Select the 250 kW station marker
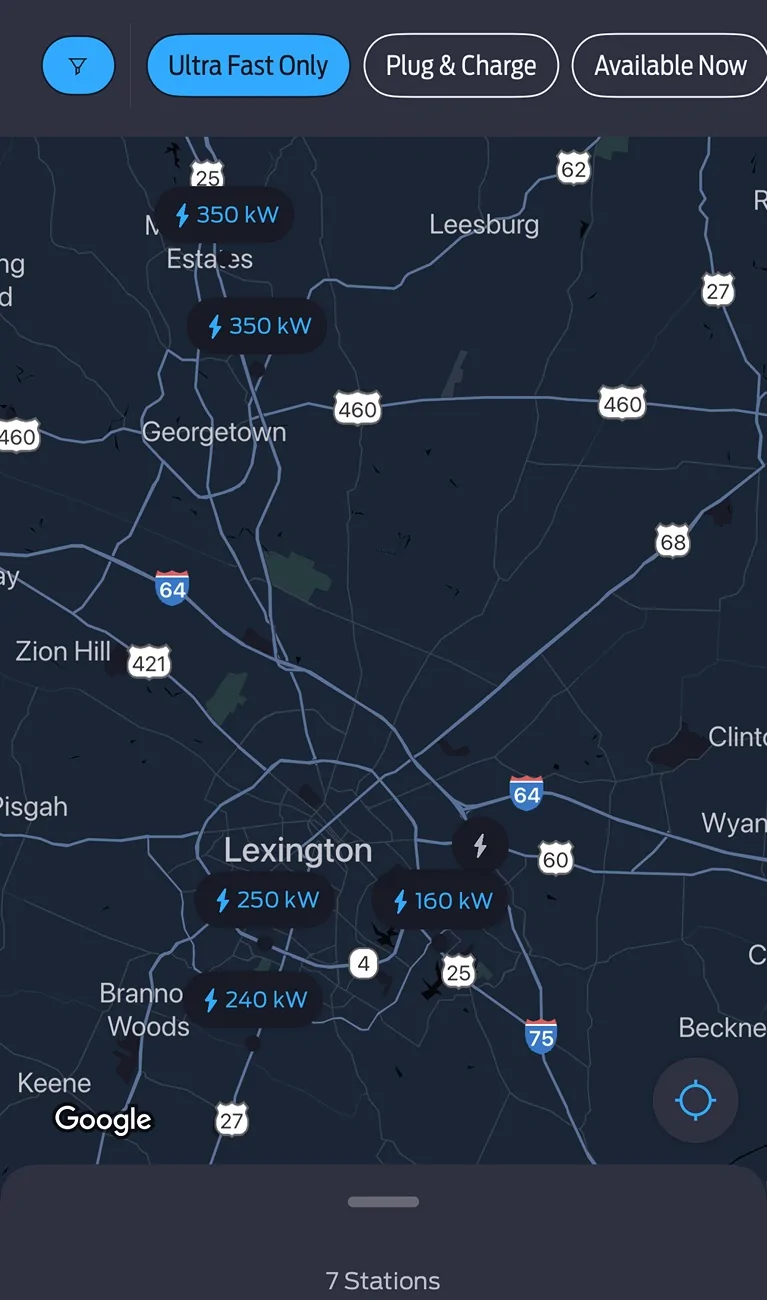The image size is (767, 1300). pos(266,900)
